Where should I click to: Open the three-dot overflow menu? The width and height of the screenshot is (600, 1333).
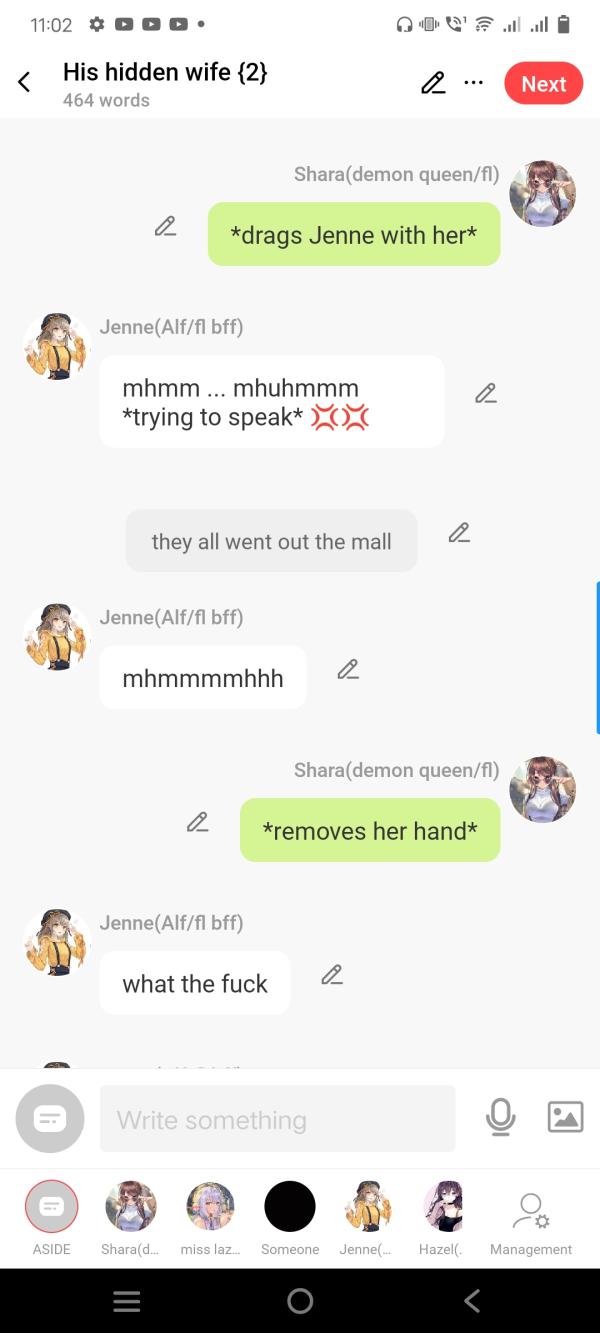coord(473,83)
